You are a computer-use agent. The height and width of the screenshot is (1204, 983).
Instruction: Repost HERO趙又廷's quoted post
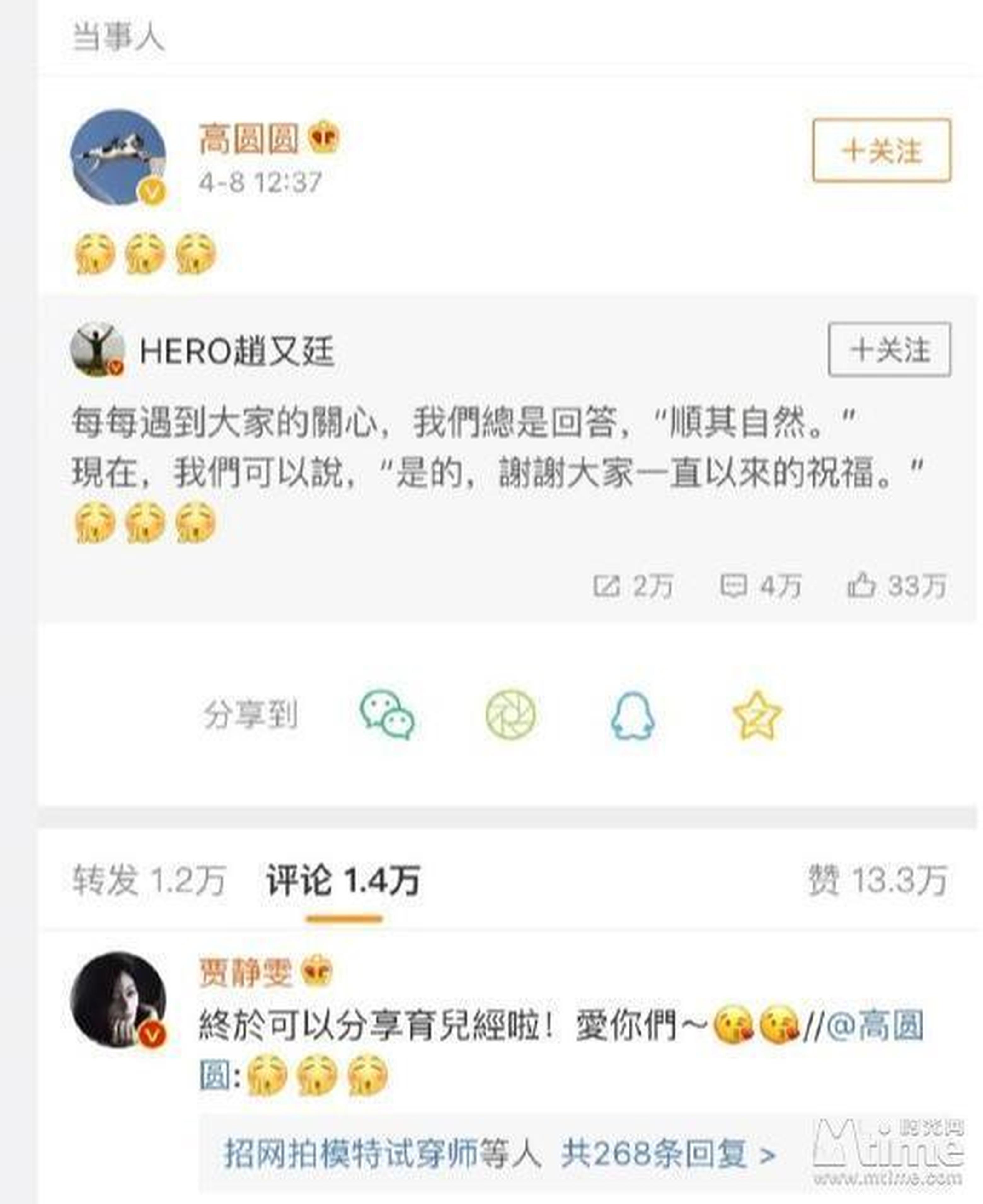[x=633, y=585]
